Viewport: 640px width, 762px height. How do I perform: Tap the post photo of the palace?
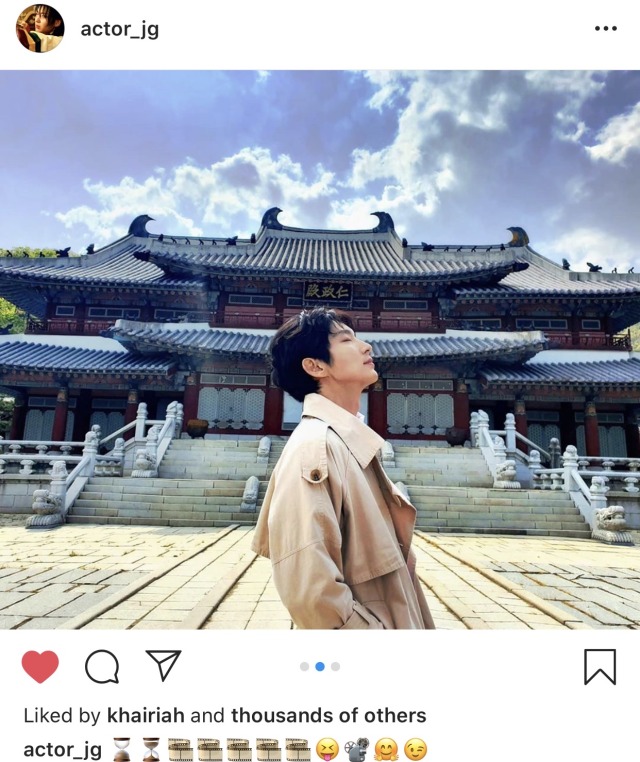[320, 350]
